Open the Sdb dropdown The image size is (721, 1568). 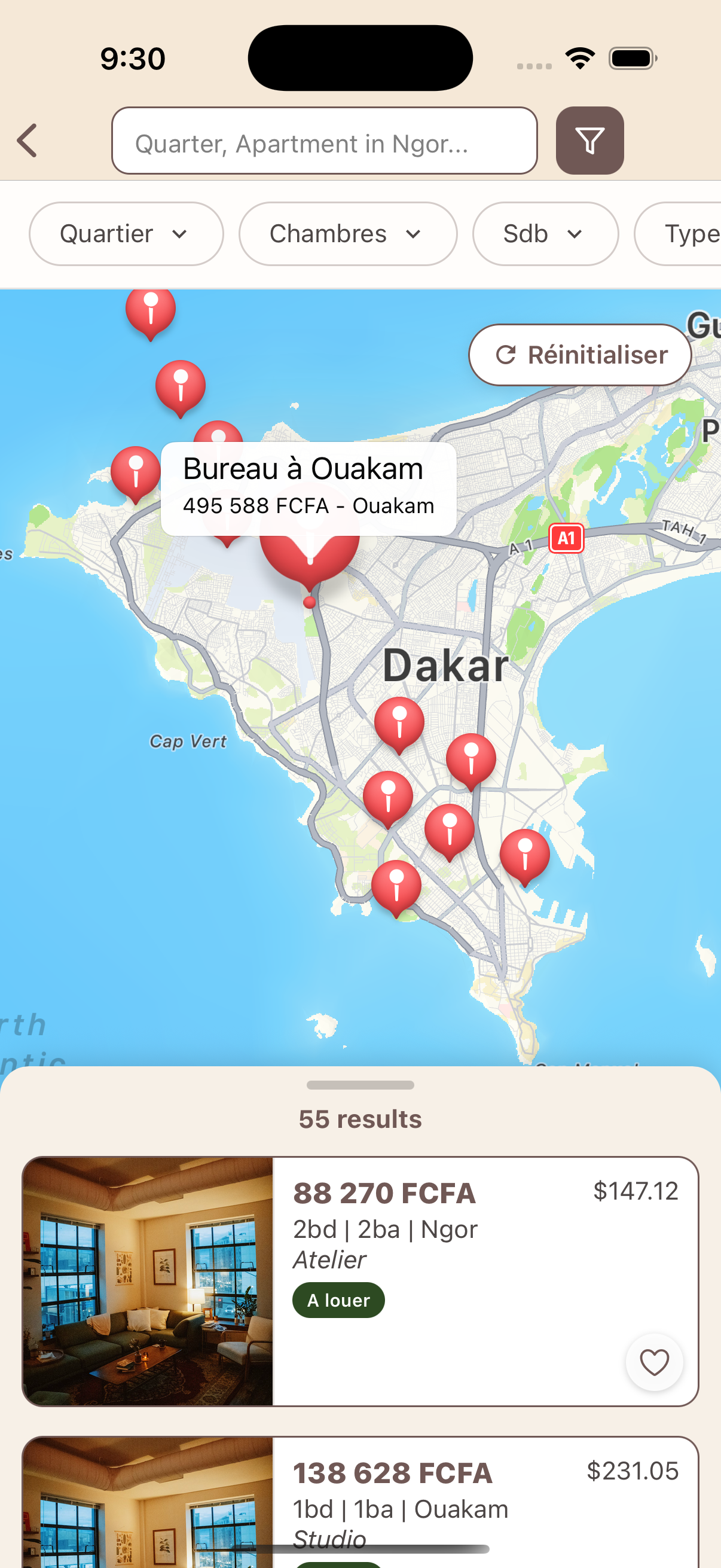545,234
